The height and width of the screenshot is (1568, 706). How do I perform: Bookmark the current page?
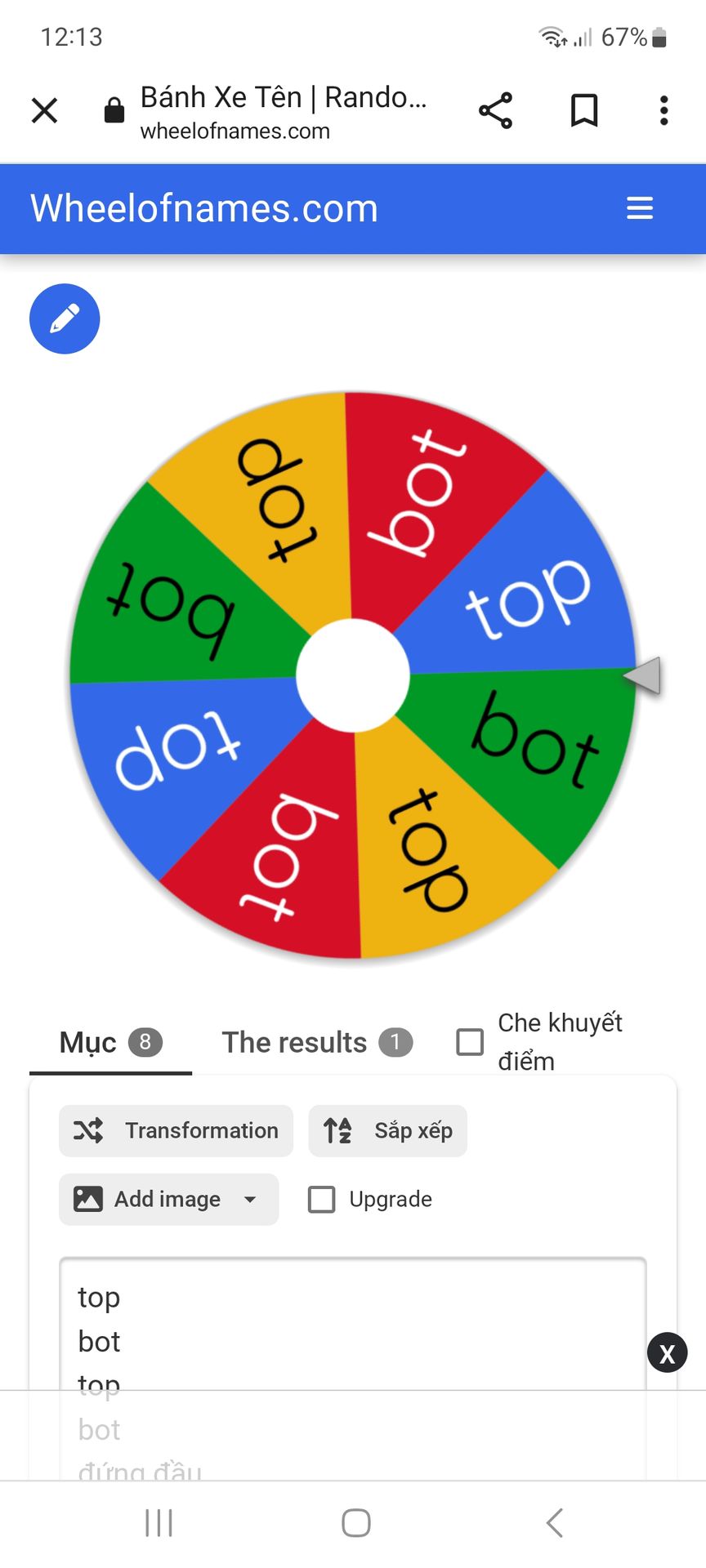click(x=583, y=110)
